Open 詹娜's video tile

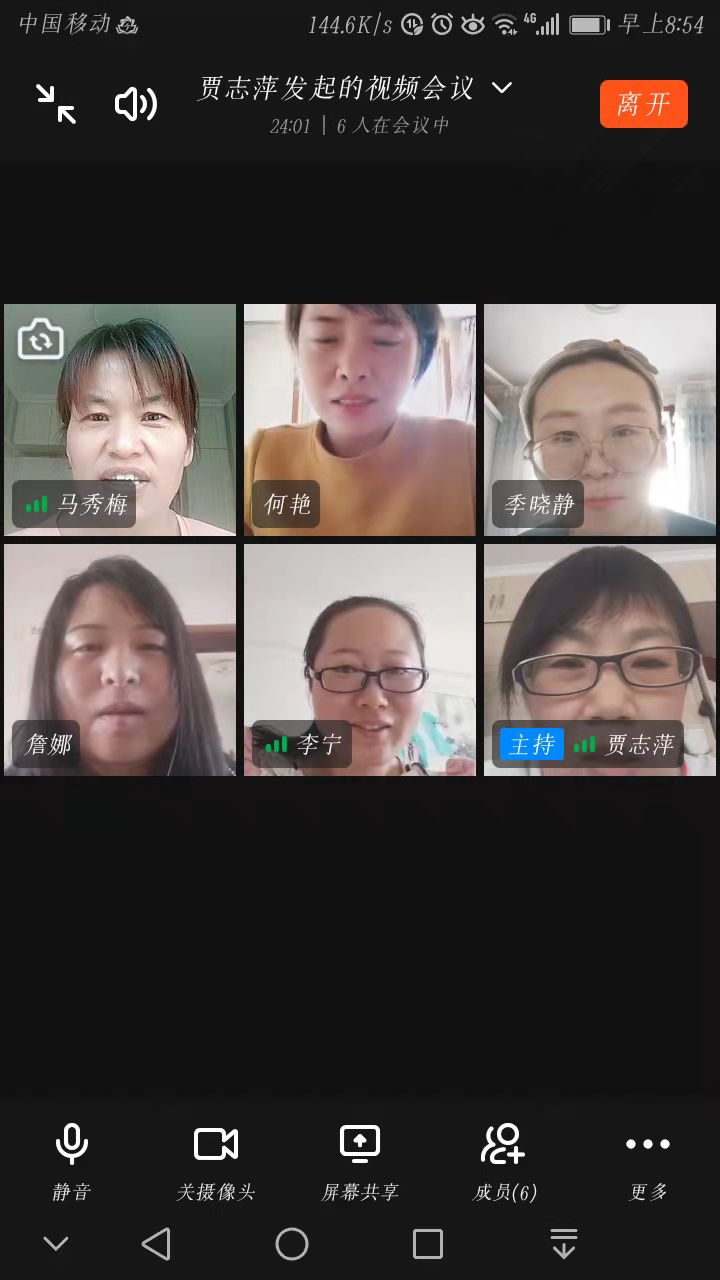click(120, 660)
